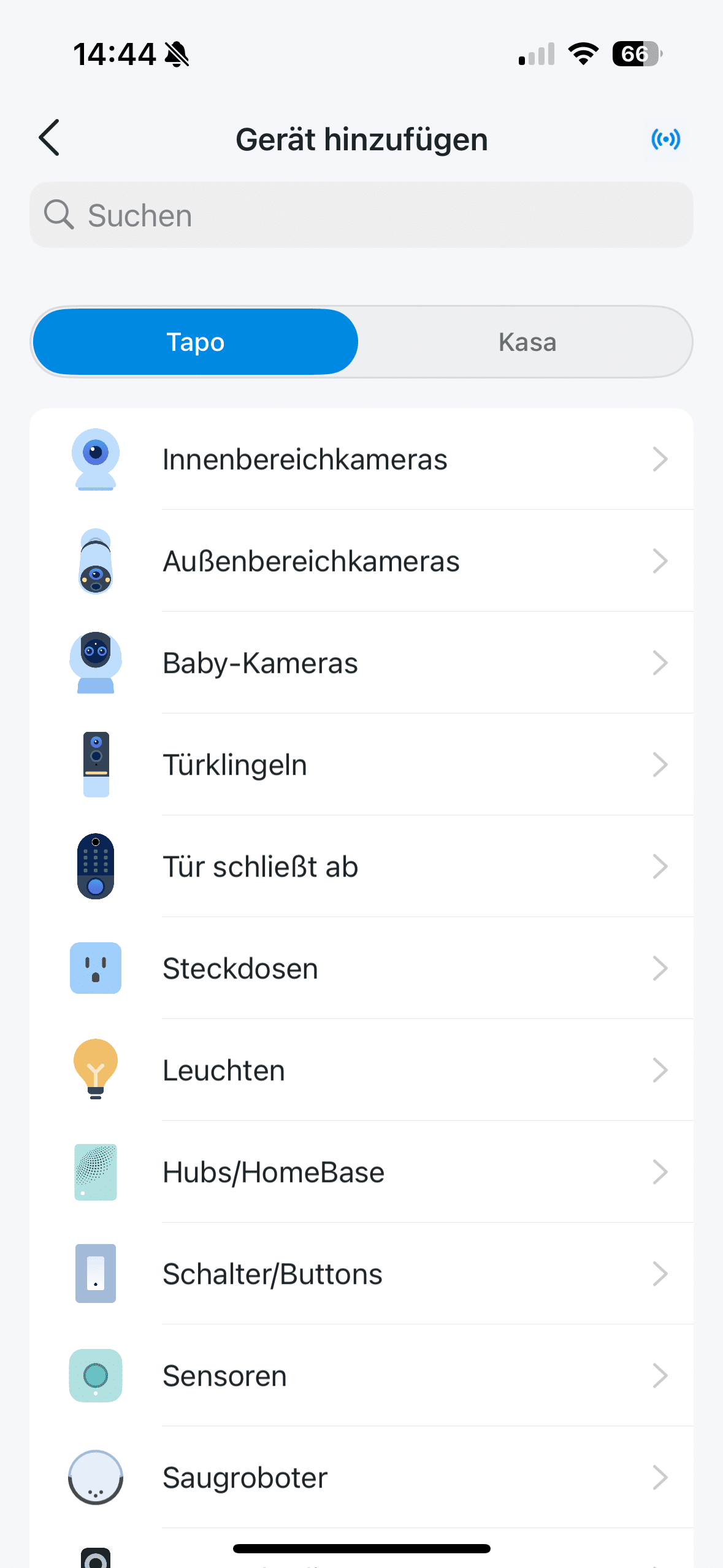
Task: Go back from Gerät hinzufügen
Action: coord(50,138)
